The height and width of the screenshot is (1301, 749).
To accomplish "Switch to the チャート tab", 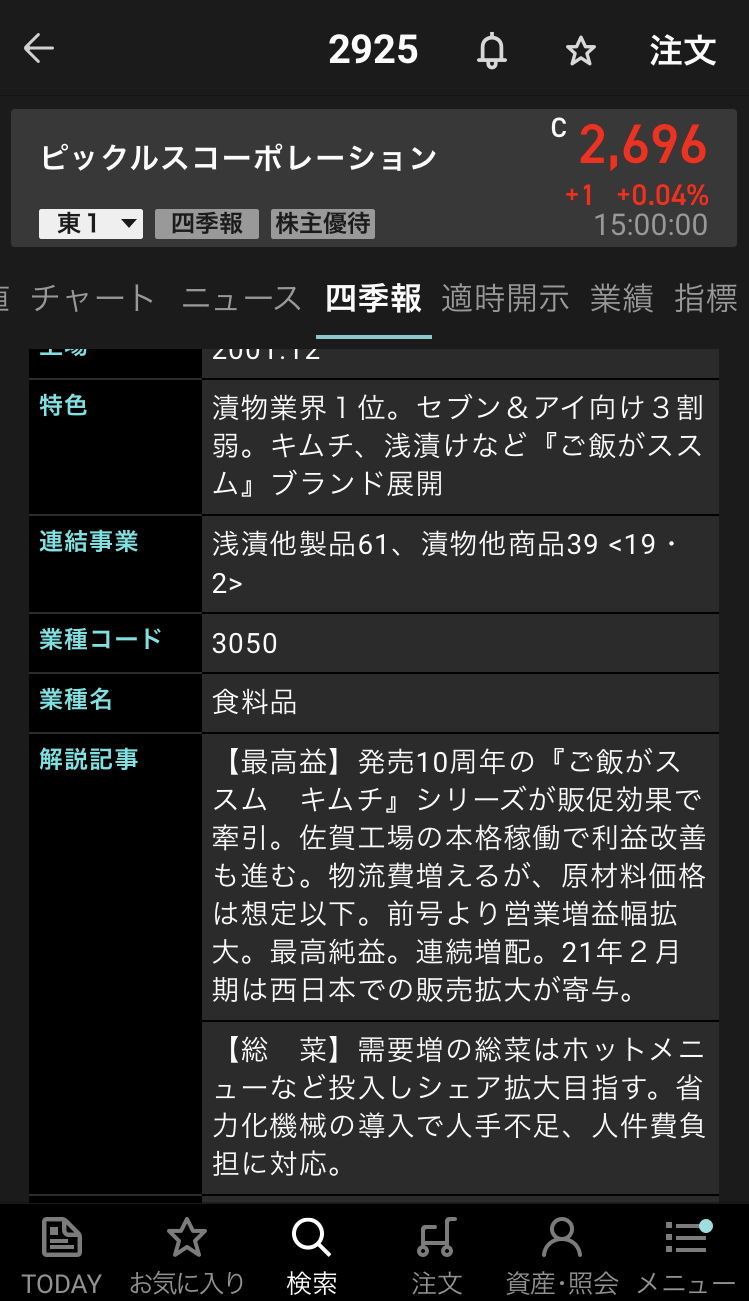I will [x=93, y=298].
